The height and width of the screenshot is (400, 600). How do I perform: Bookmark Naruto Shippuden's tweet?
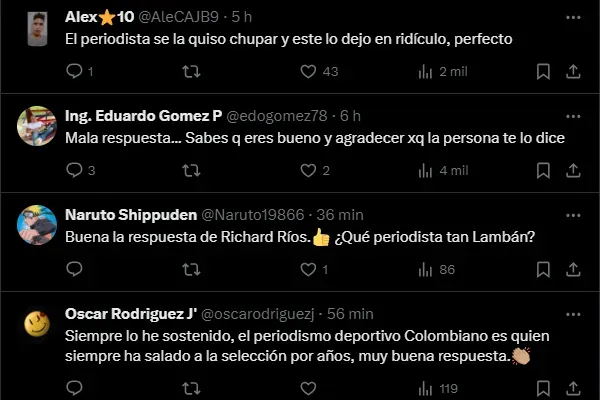tap(543, 269)
